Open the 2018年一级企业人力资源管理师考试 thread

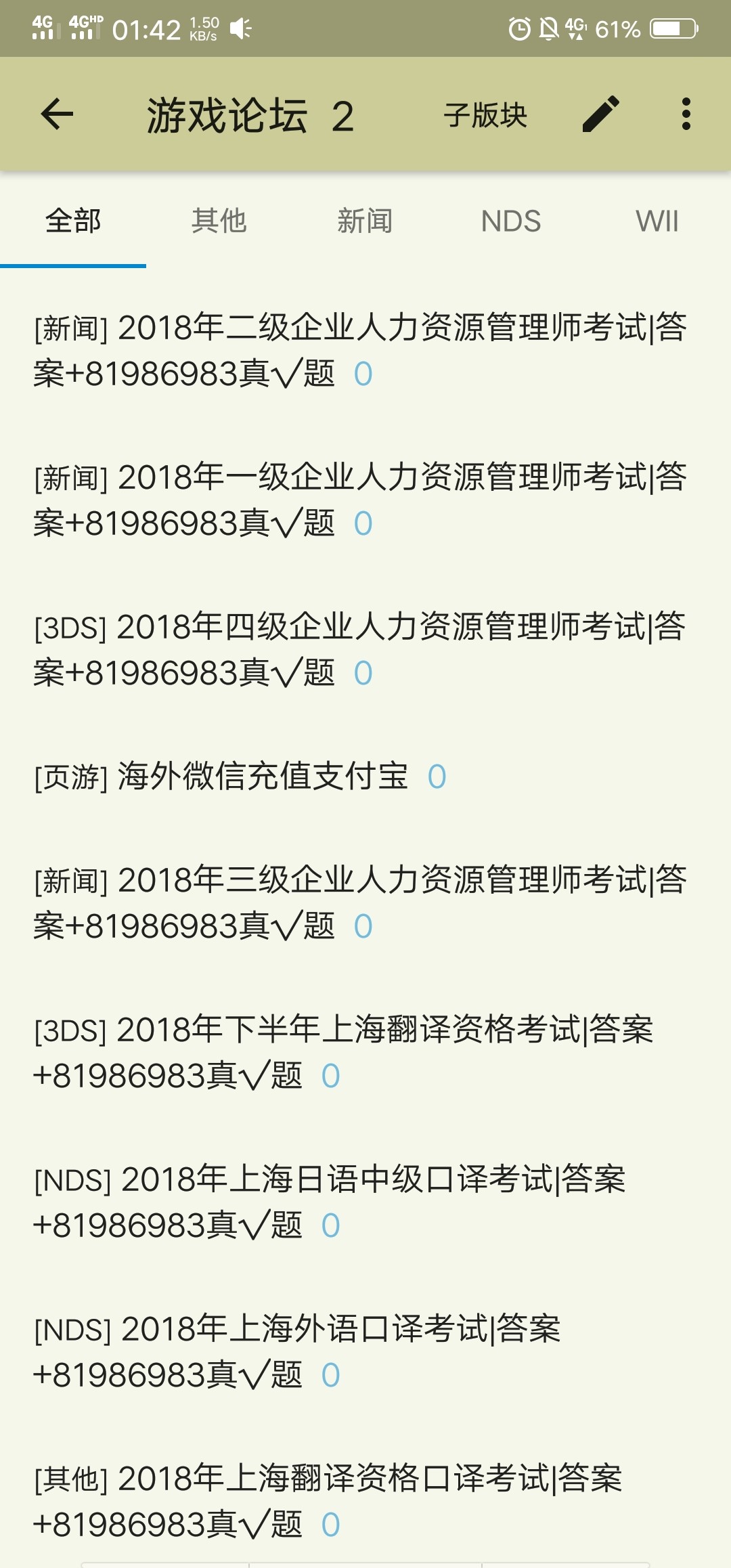359,500
